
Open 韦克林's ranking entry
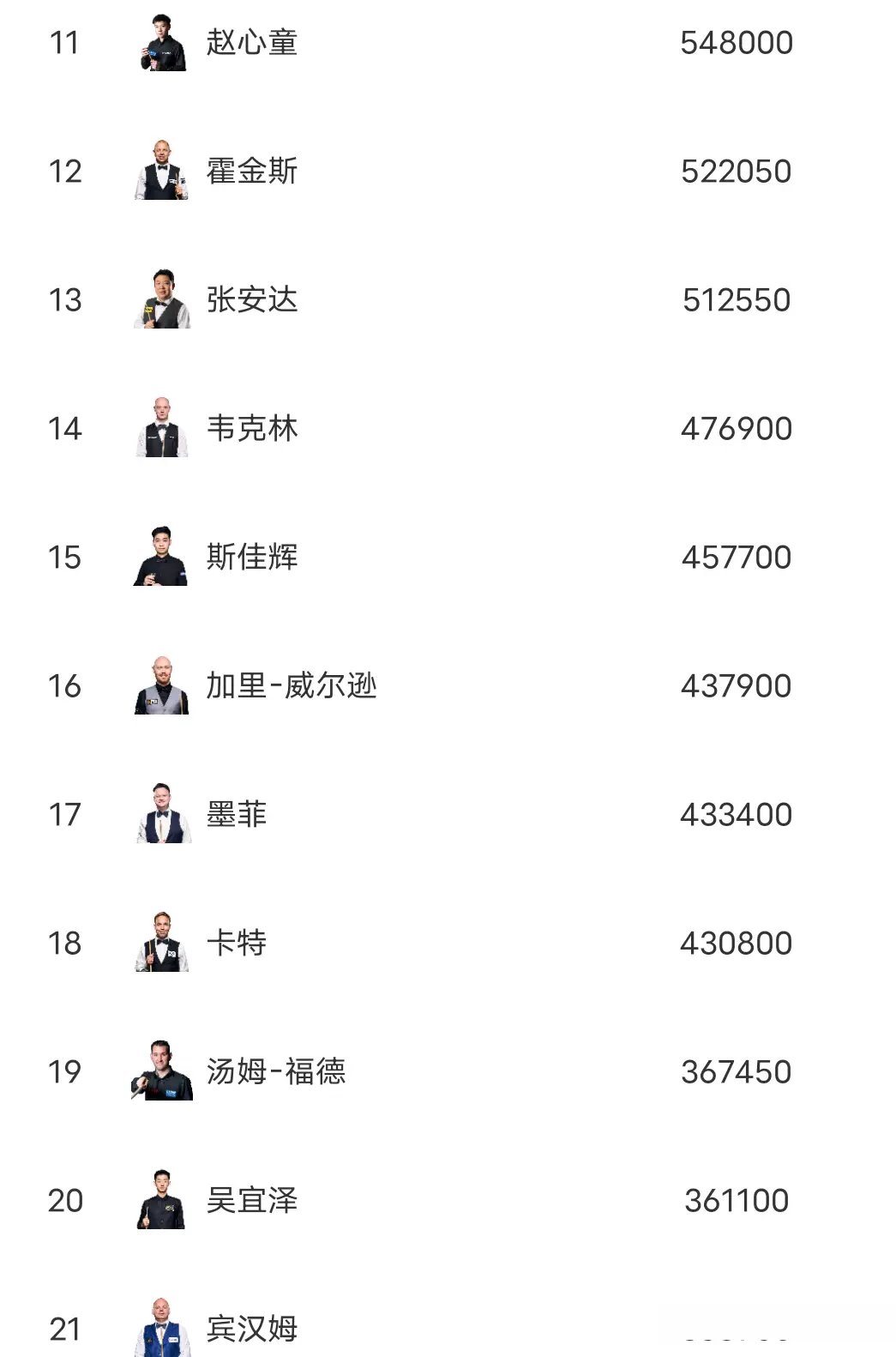point(251,429)
